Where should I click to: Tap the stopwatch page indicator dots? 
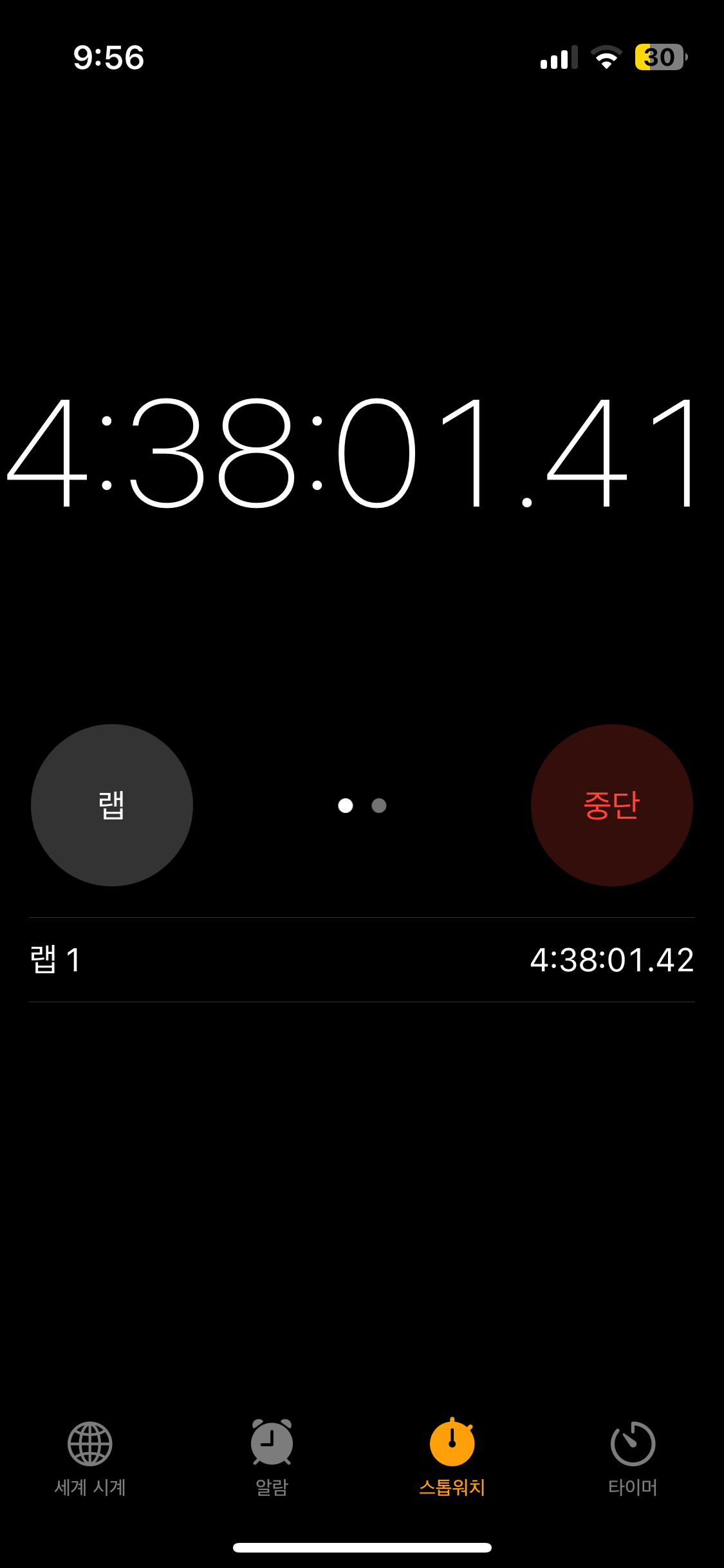point(362,805)
